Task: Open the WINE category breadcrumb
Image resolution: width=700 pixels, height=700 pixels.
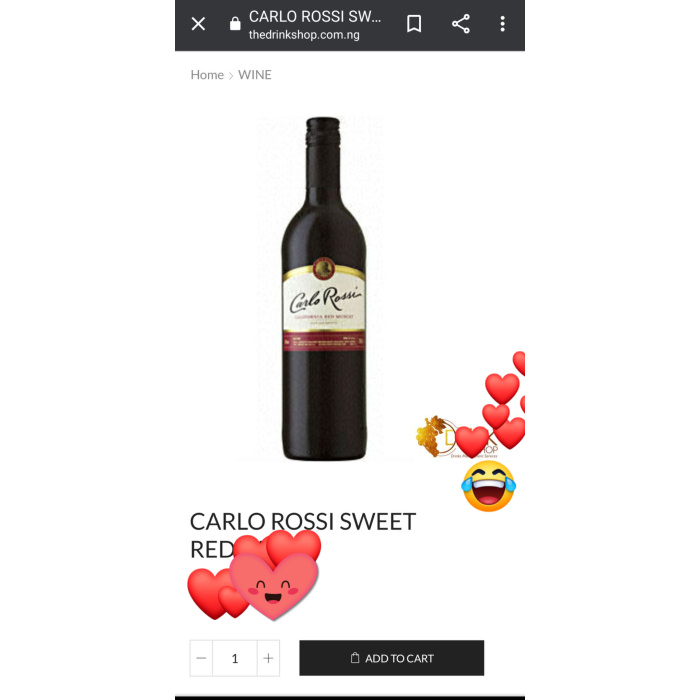Action: pos(255,75)
